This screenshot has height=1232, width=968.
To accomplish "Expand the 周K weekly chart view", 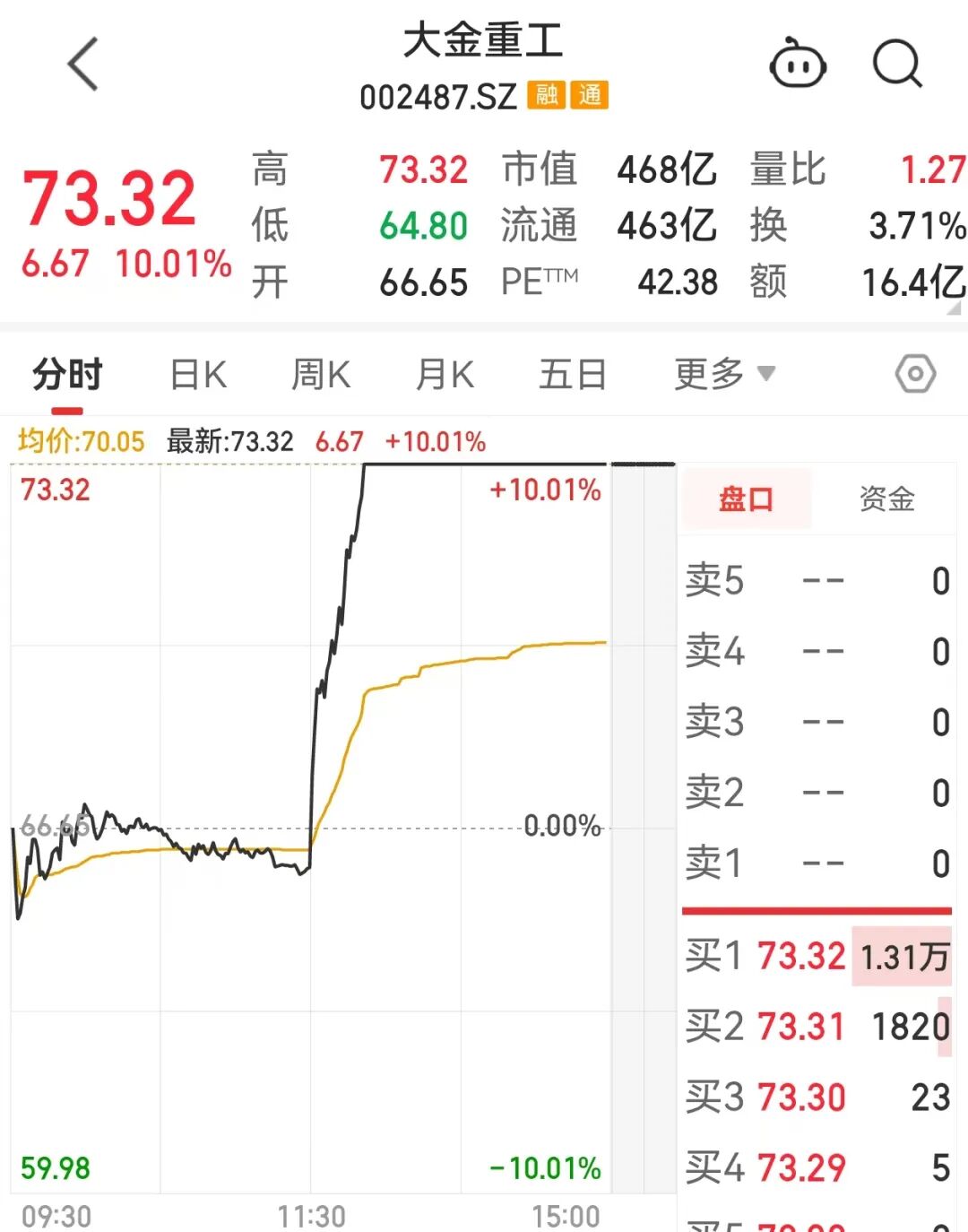I will [320, 375].
